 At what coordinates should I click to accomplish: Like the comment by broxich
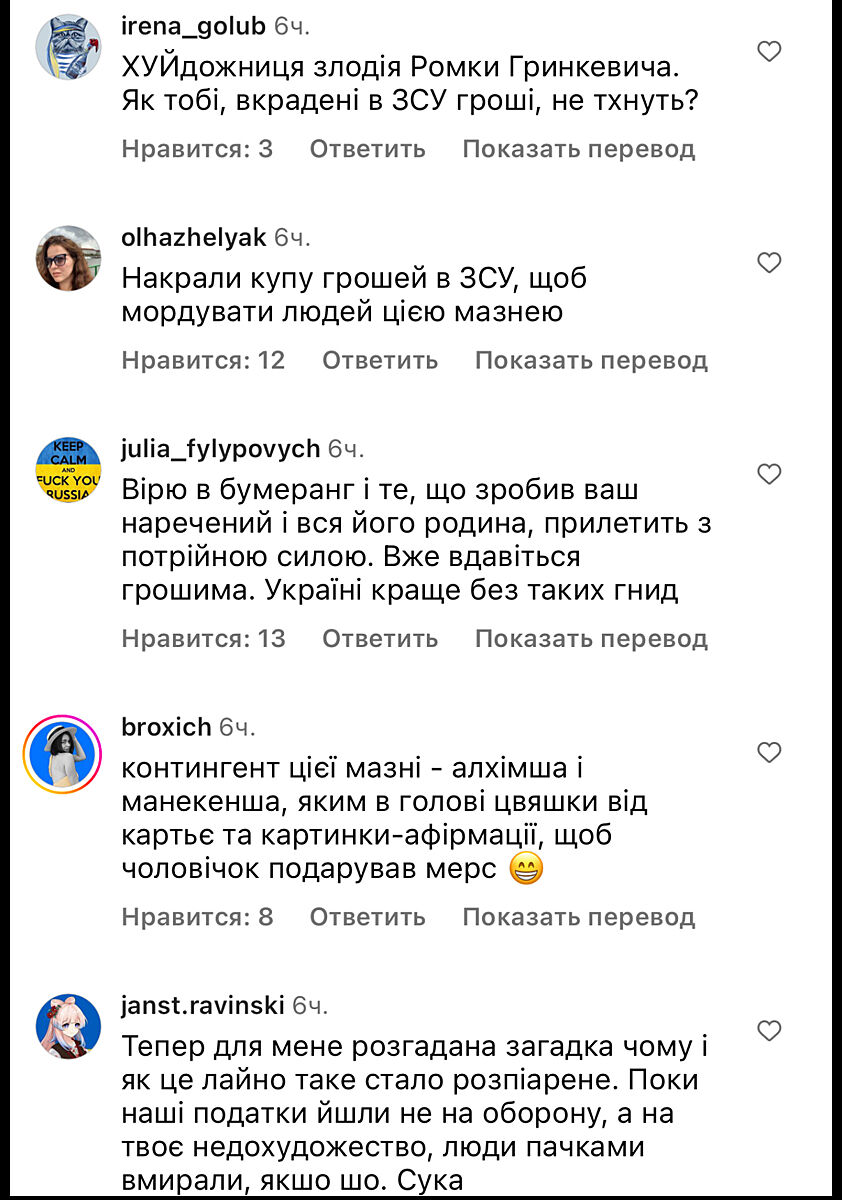click(x=768, y=752)
